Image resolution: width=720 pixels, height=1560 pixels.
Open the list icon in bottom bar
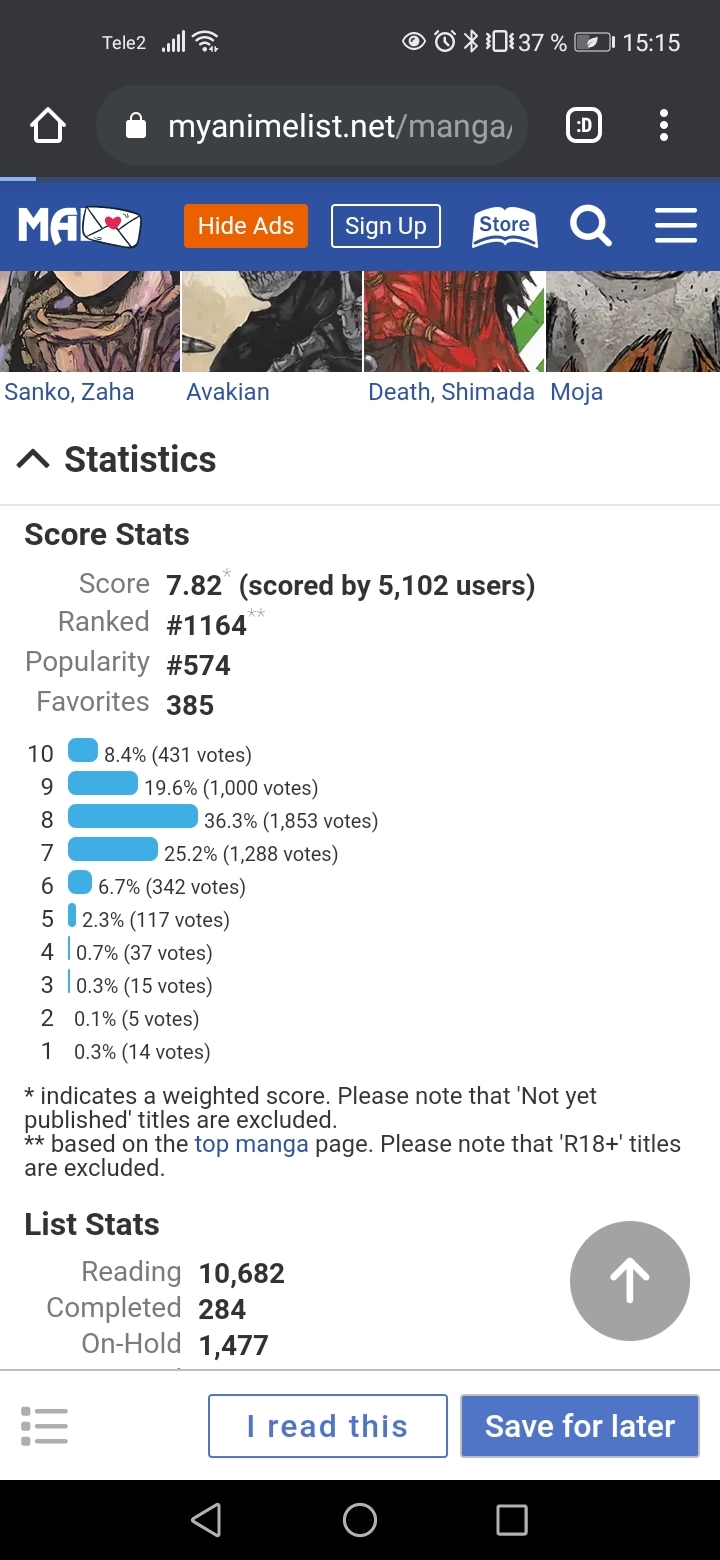pyautogui.click(x=44, y=1426)
